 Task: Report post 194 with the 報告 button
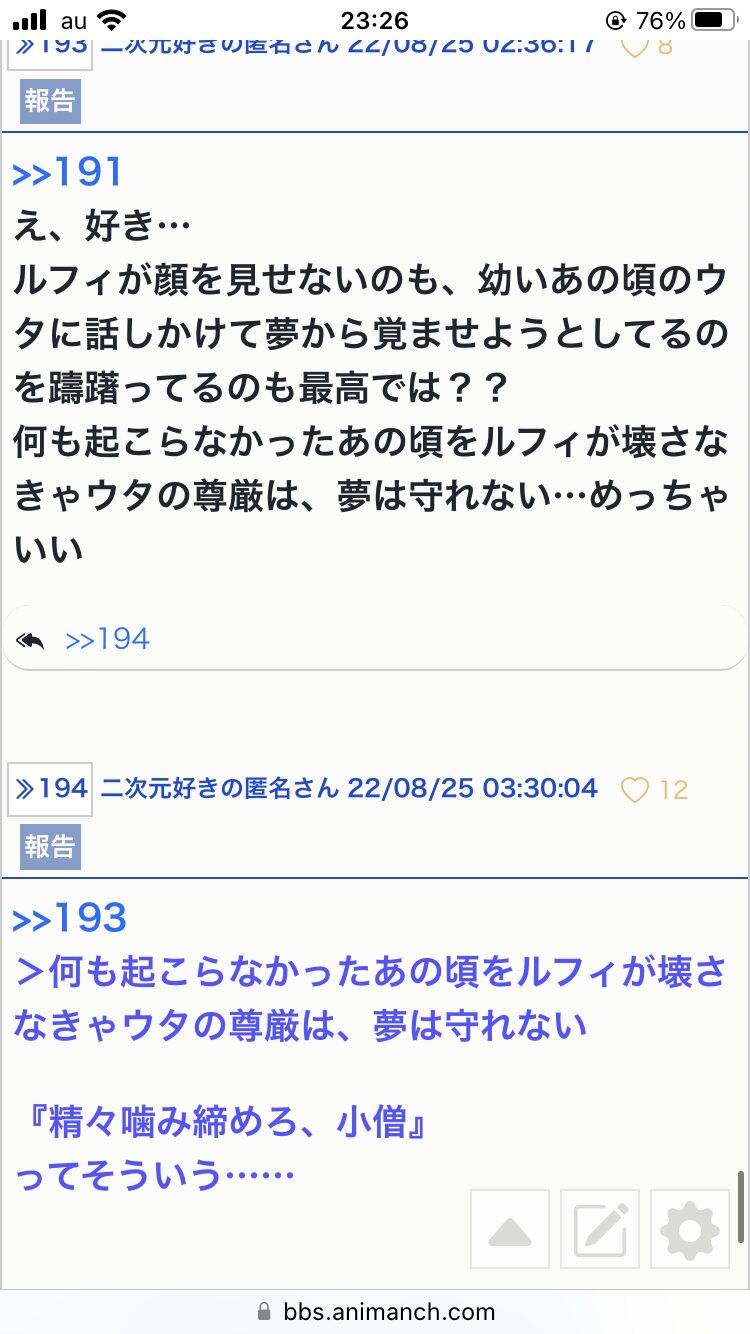pyautogui.click(x=50, y=847)
